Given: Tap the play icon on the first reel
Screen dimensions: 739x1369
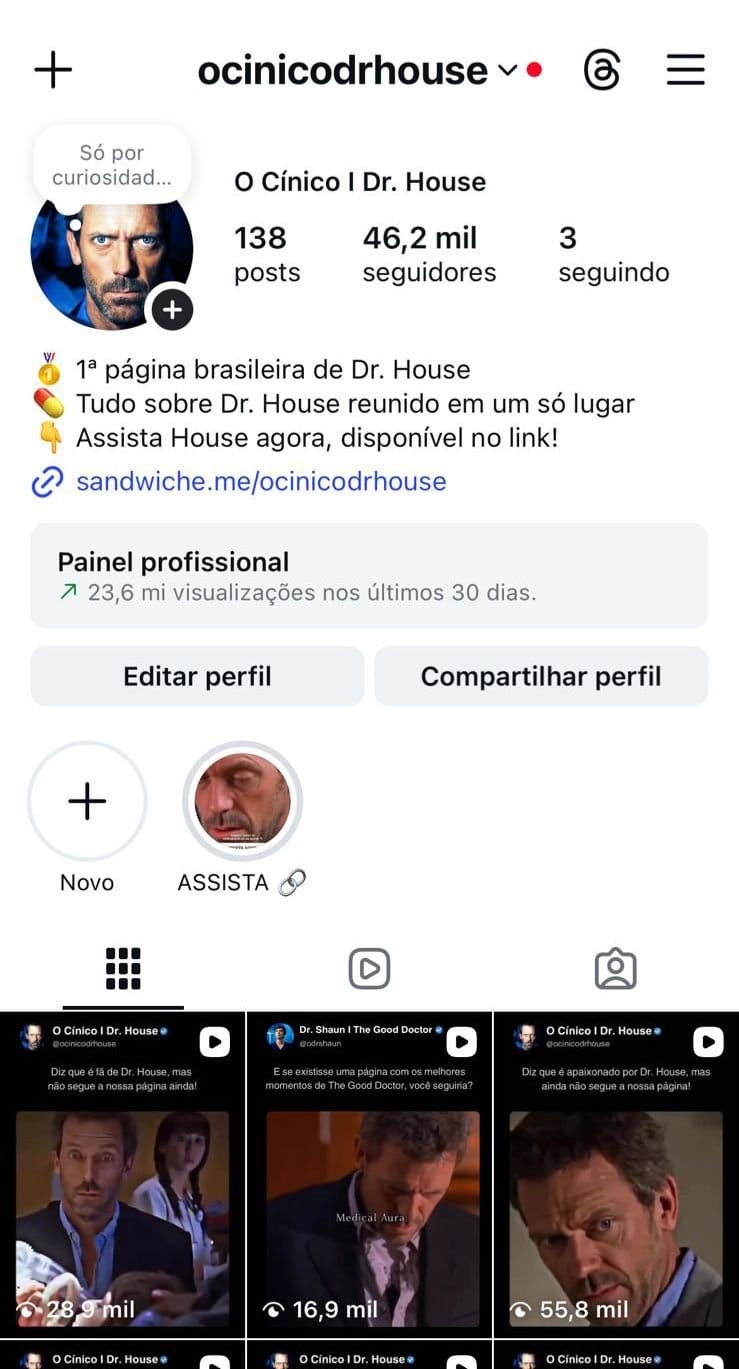Looking at the screenshot, I should (214, 1042).
